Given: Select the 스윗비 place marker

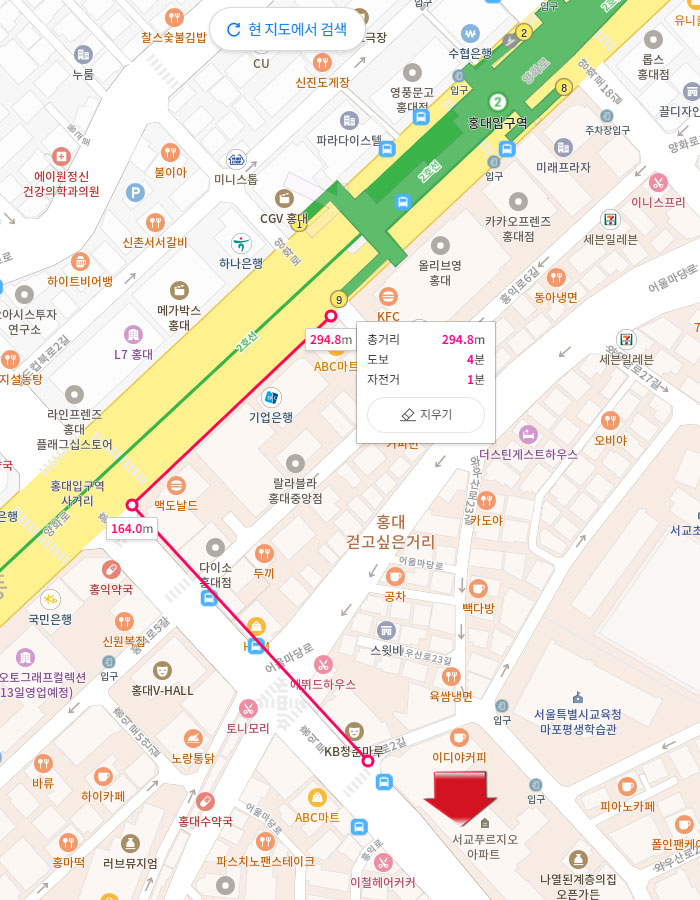Looking at the screenshot, I should (x=386, y=629).
